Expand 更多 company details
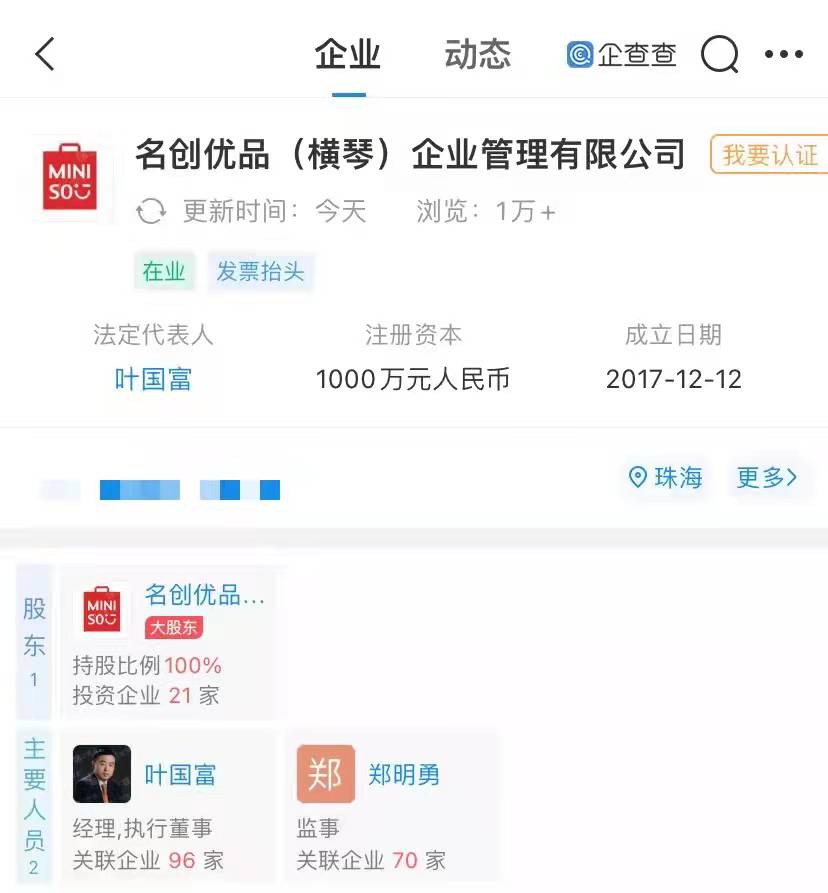The width and height of the screenshot is (828, 893). click(767, 478)
